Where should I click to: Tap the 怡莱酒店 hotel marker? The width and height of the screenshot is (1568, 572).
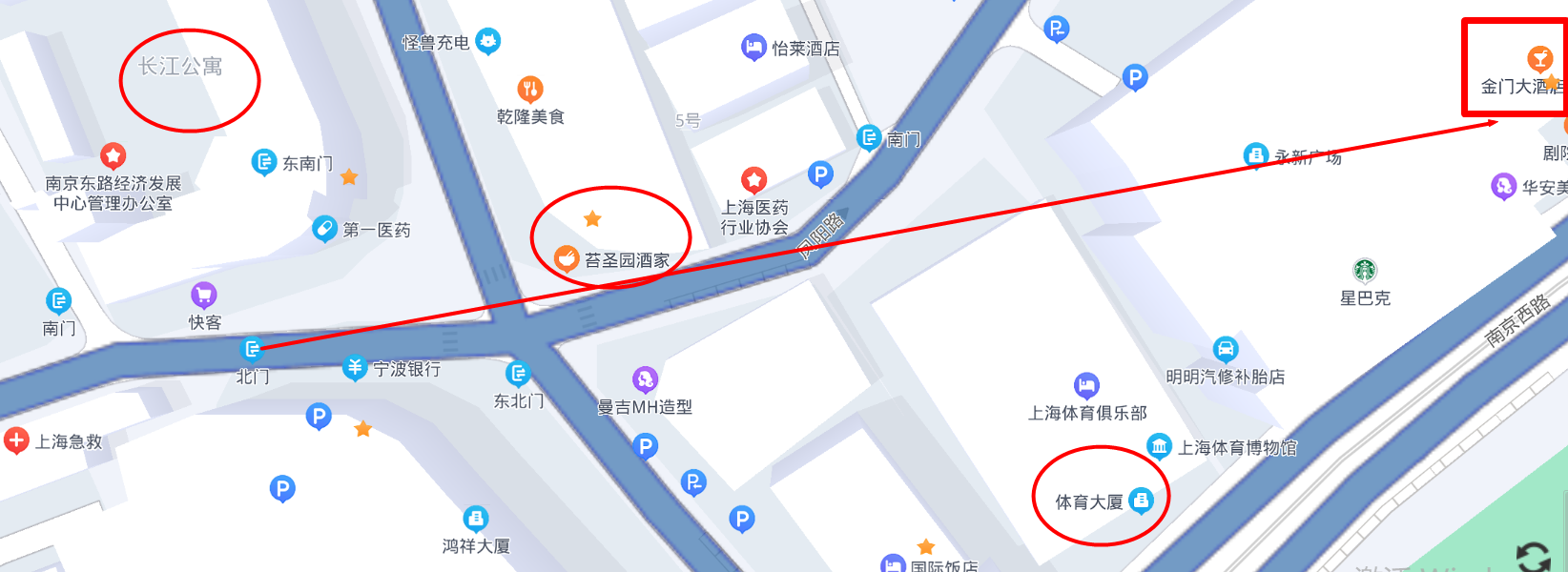754,47
